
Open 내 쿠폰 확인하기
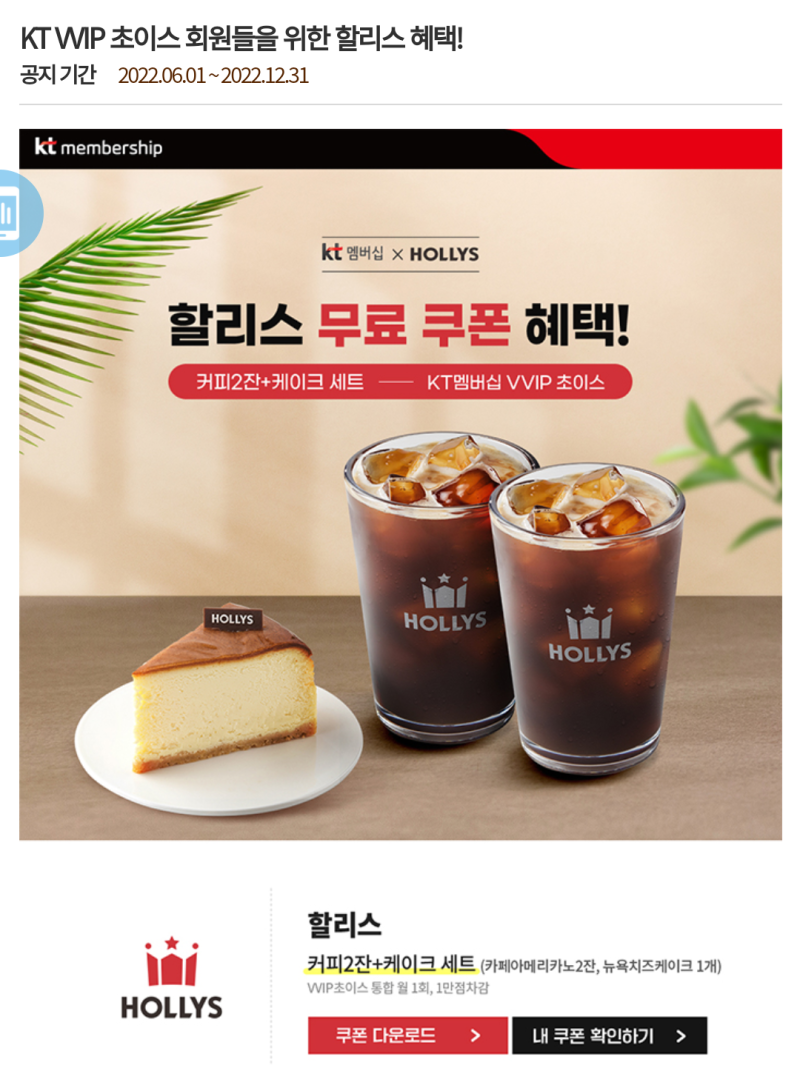coord(609,1036)
